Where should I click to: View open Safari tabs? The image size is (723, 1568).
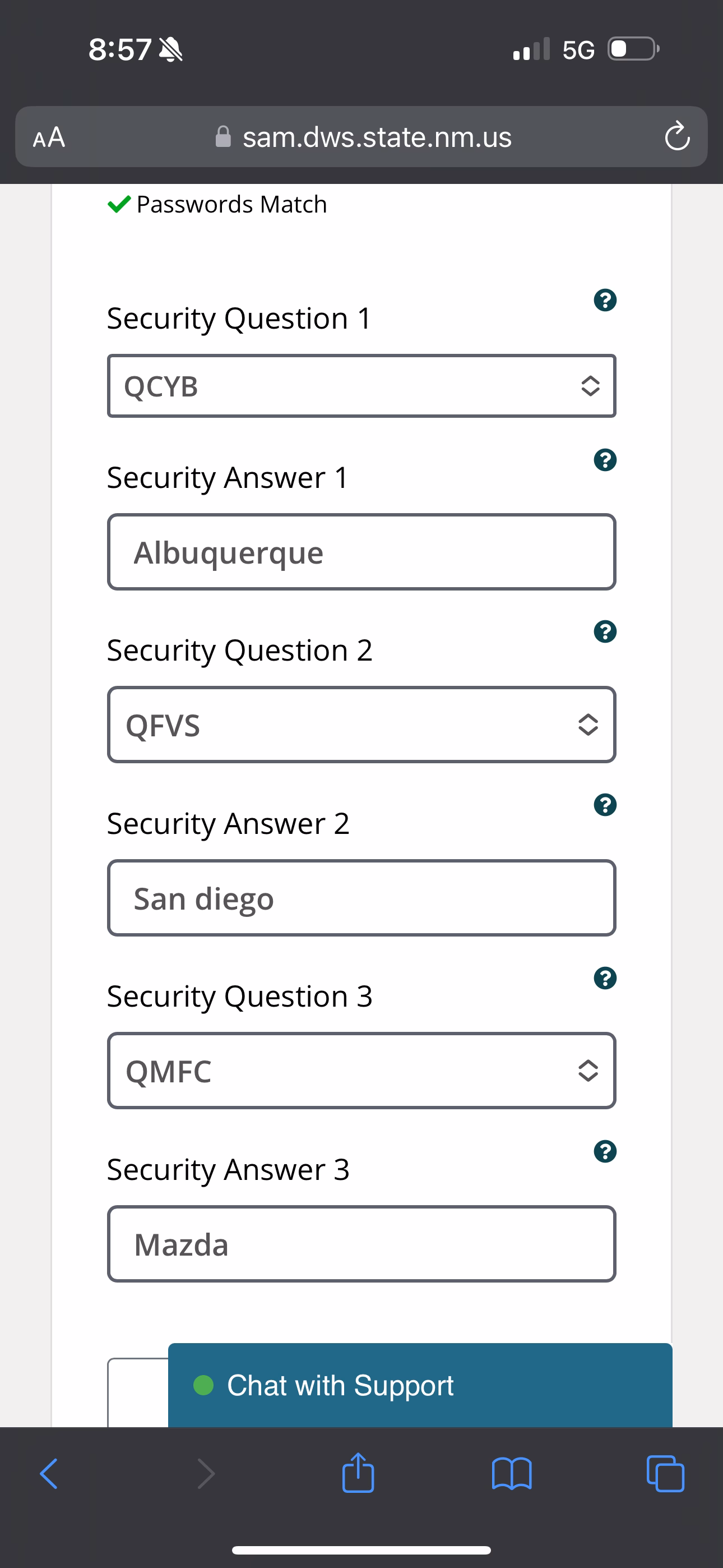(x=665, y=1474)
